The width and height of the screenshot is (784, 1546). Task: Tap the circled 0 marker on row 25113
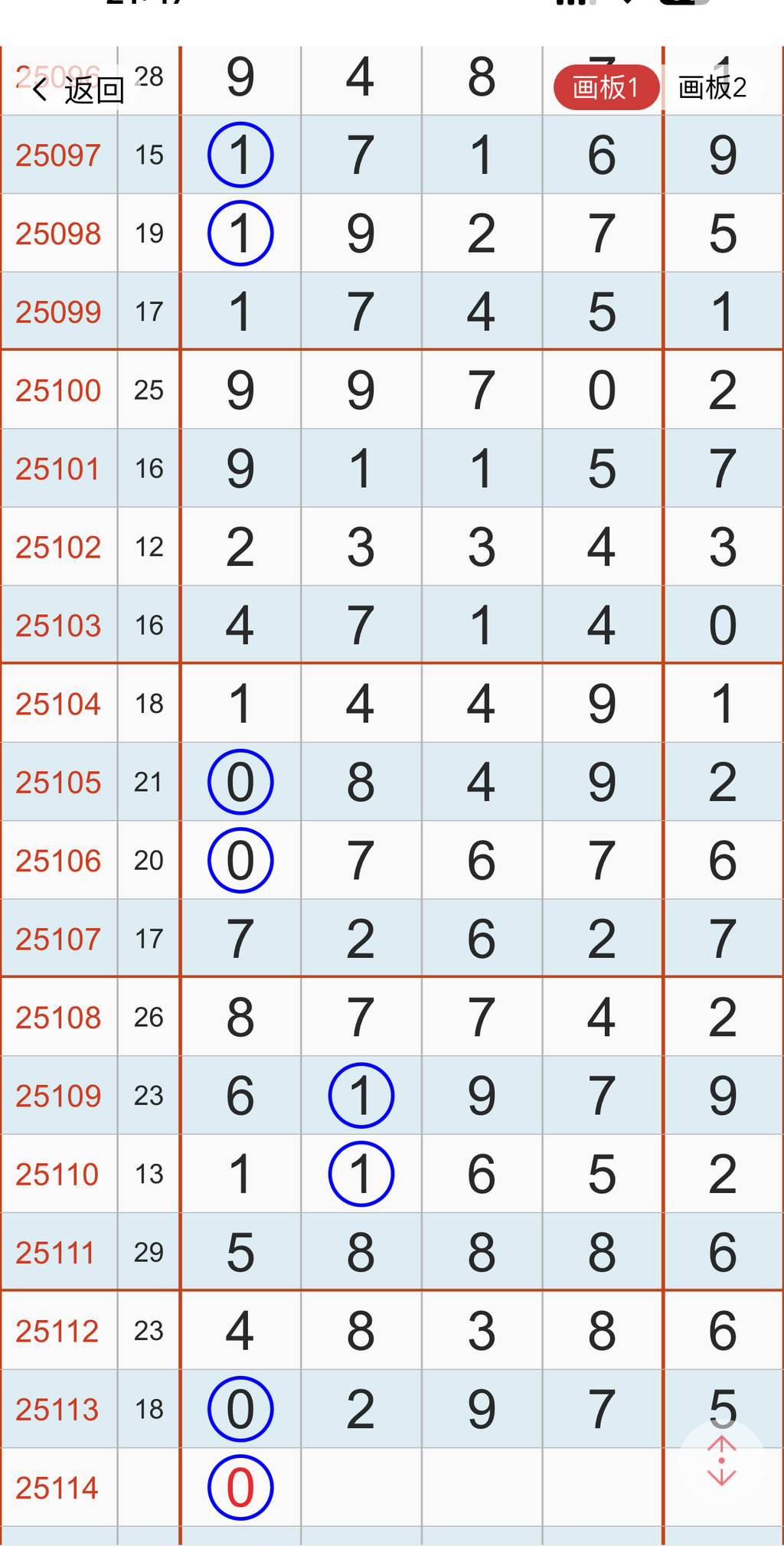pyautogui.click(x=240, y=1408)
